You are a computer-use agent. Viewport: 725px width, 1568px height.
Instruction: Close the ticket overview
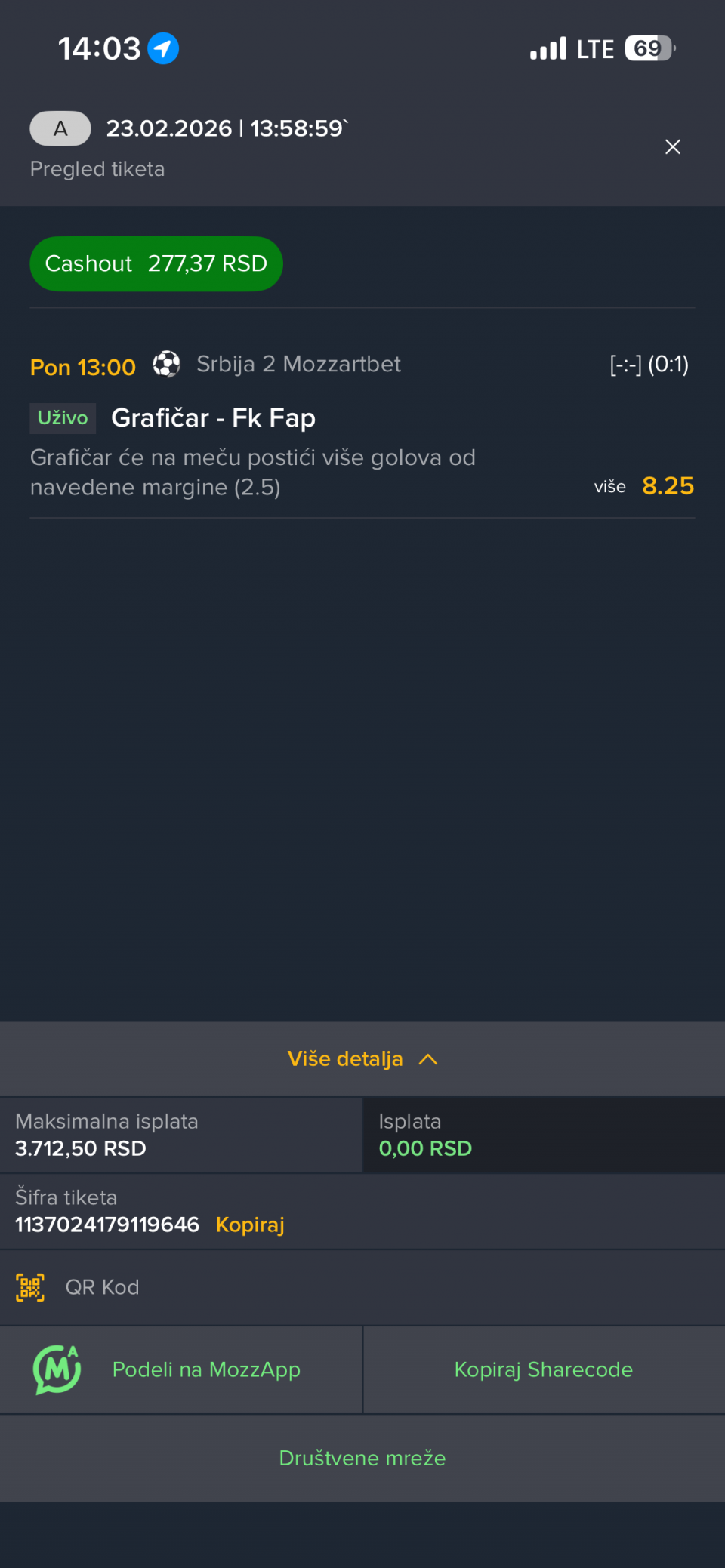(672, 147)
